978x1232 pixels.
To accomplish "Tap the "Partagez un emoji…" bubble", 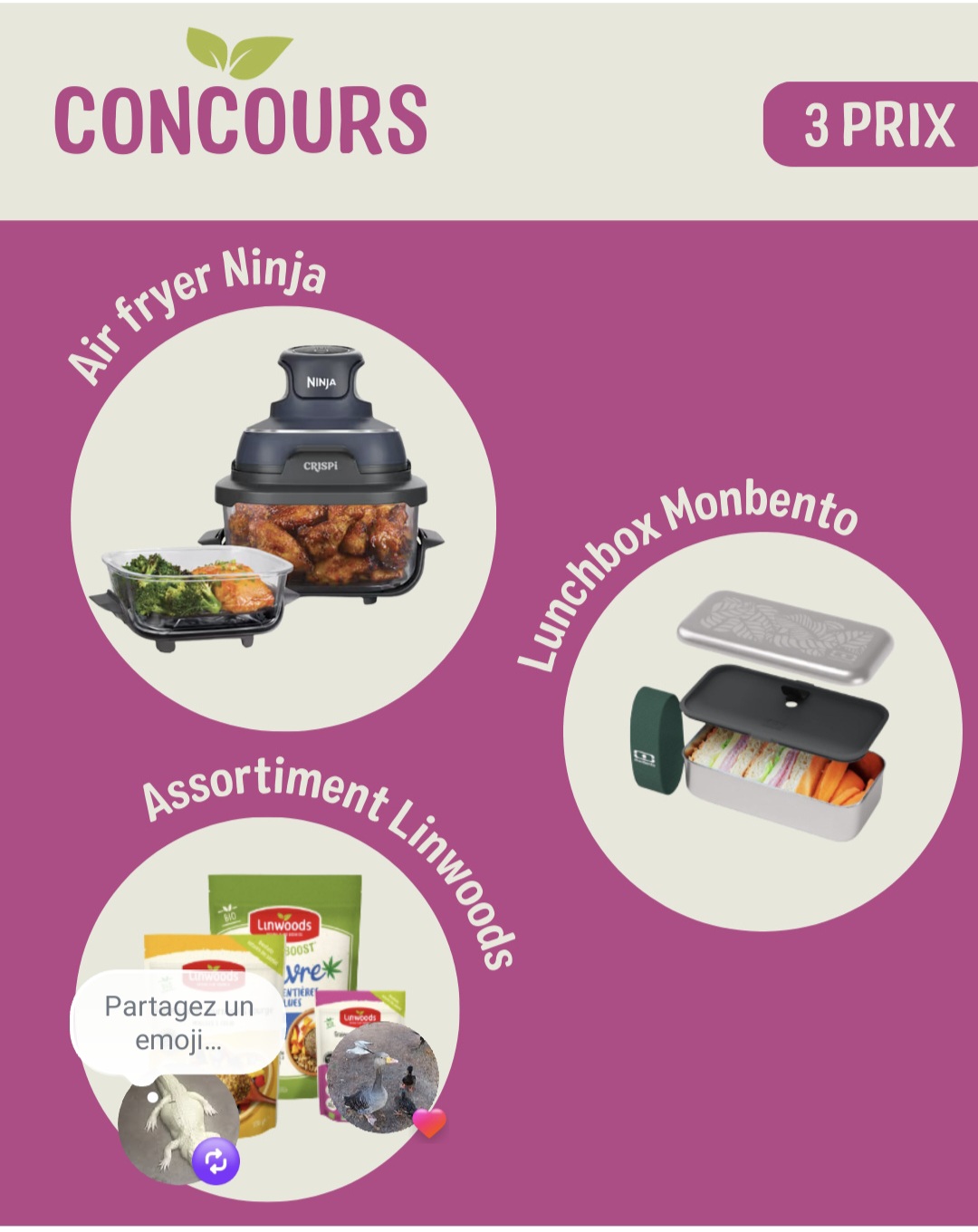I will tap(178, 1023).
